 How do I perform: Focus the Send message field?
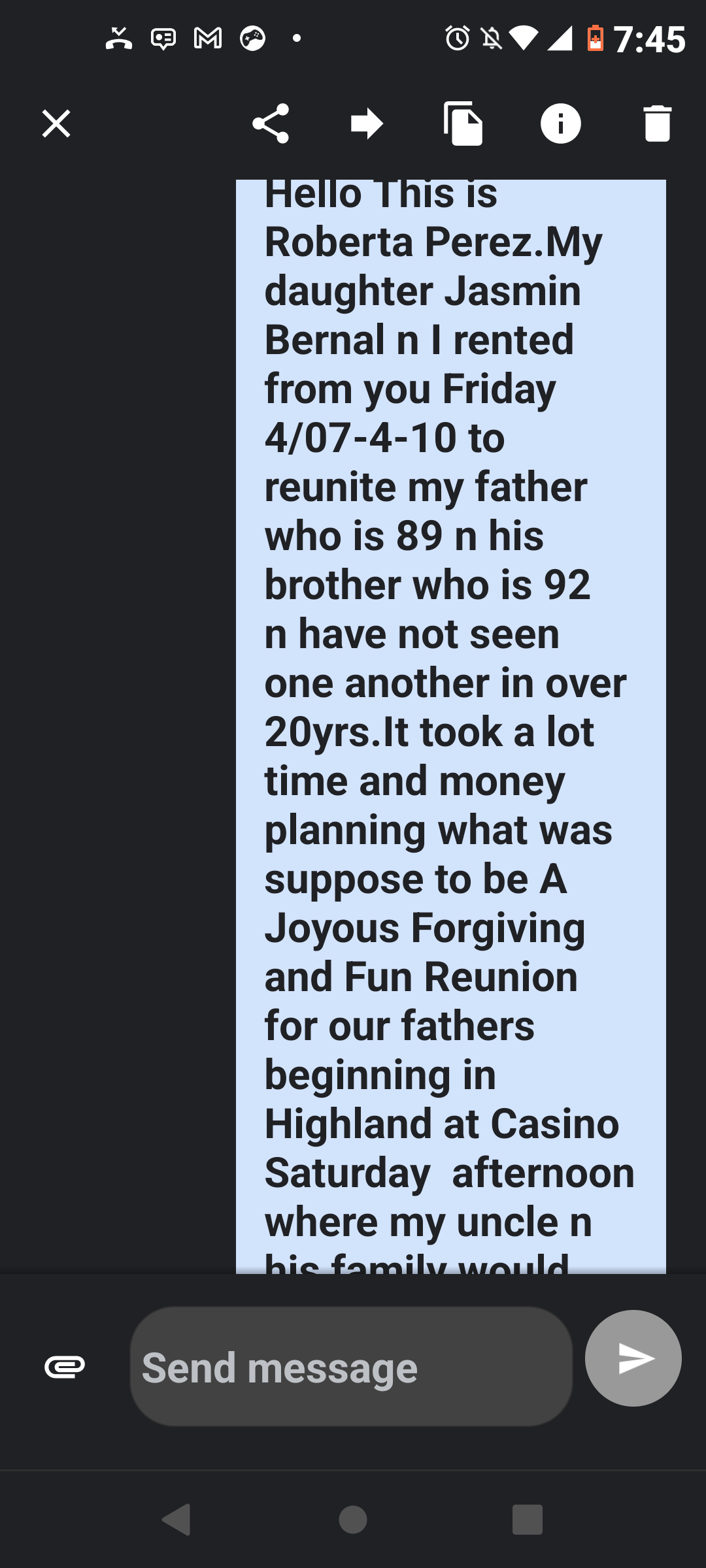[351, 1366]
